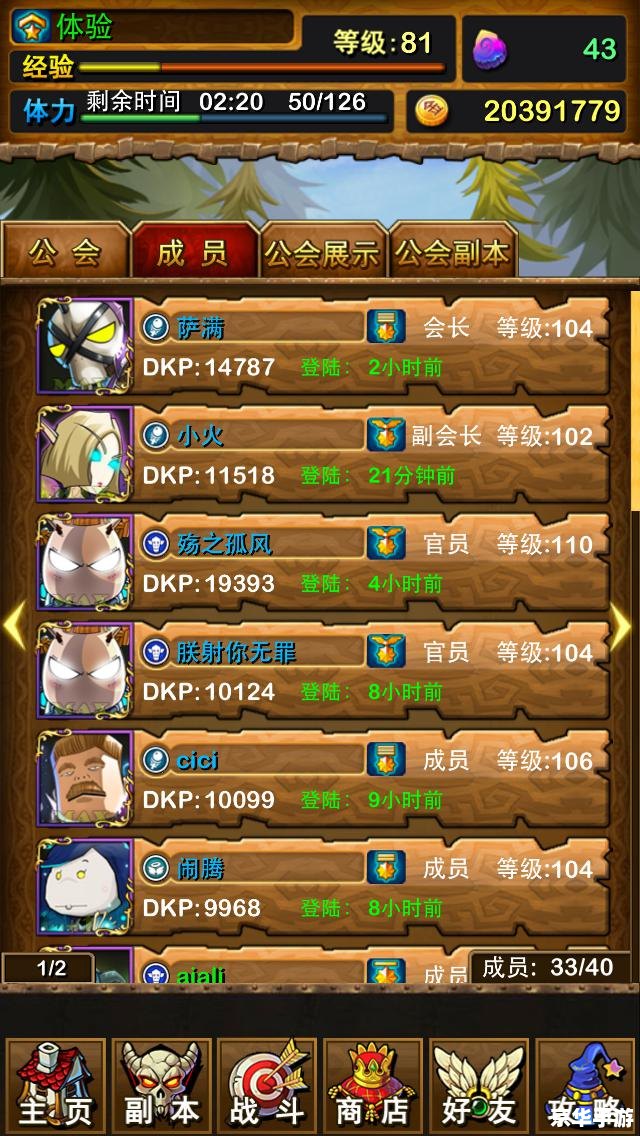Switch to the 公会副本 tab
Image resolution: width=640 pixels, height=1136 pixels.
tap(452, 252)
